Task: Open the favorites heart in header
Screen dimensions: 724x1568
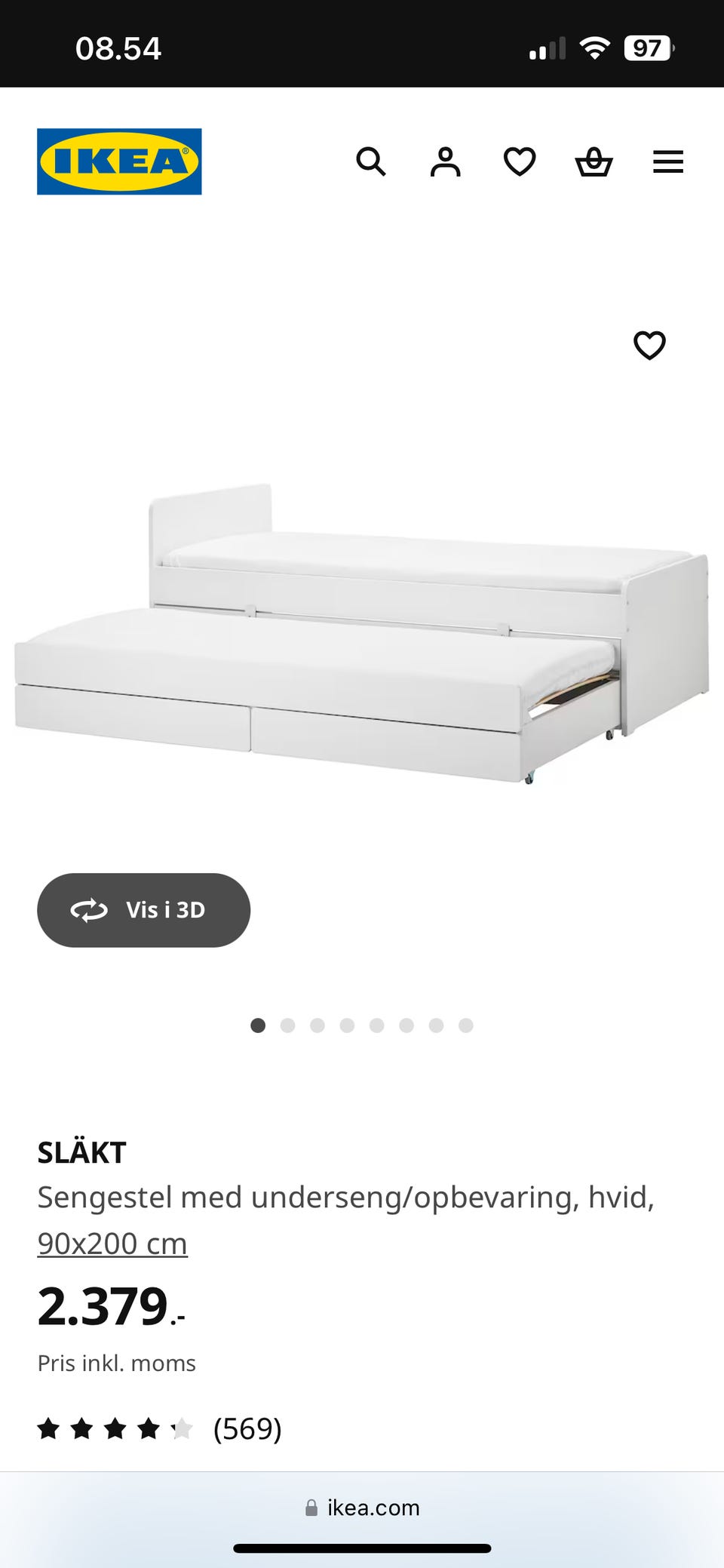Action: [x=520, y=161]
